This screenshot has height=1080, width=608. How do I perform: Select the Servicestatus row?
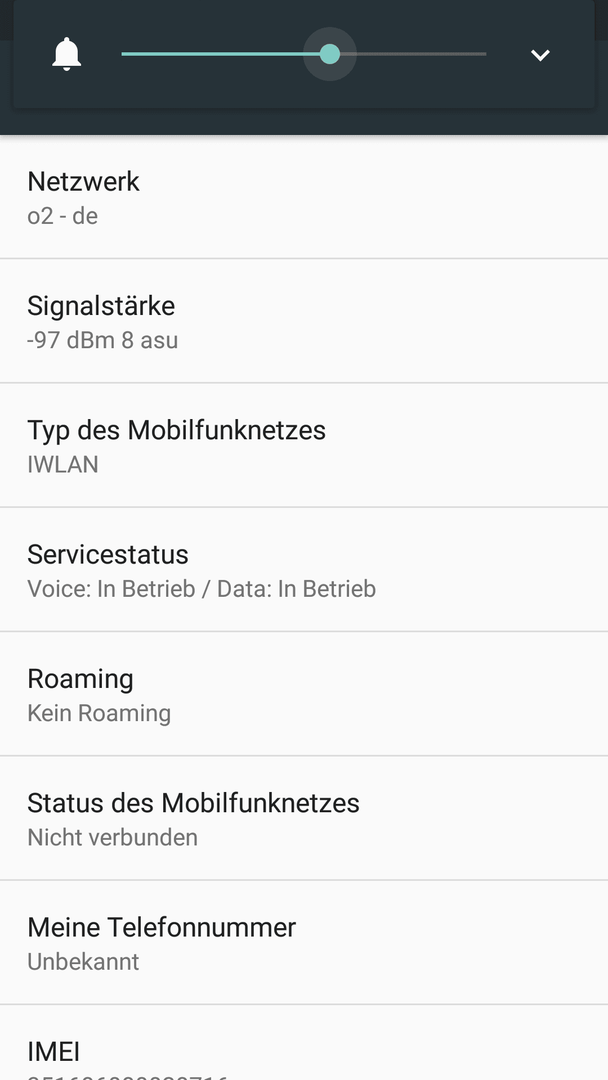coord(304,570)
